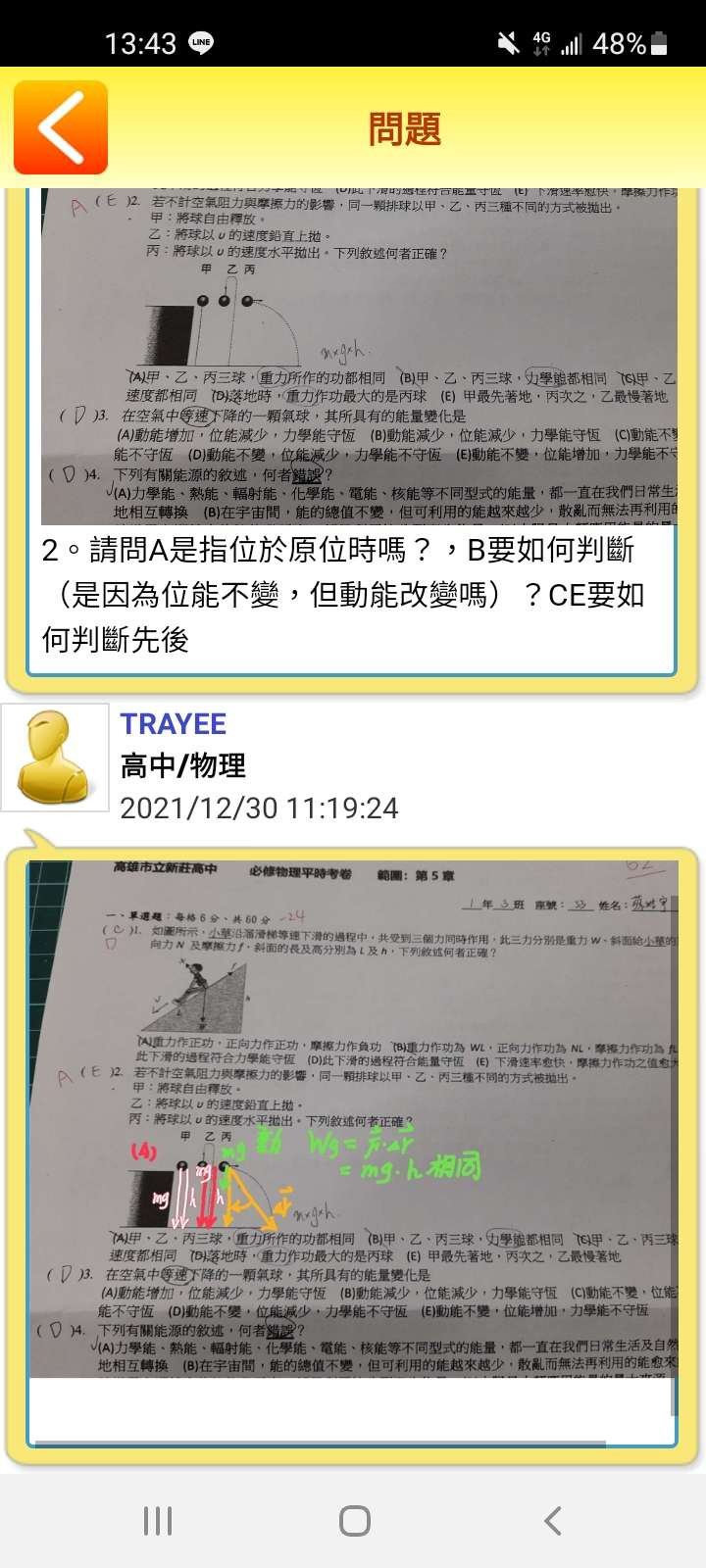Go back using the orange arrow button
The height and width of the screenshot is (1568, 706).
(x=61, y=127)
